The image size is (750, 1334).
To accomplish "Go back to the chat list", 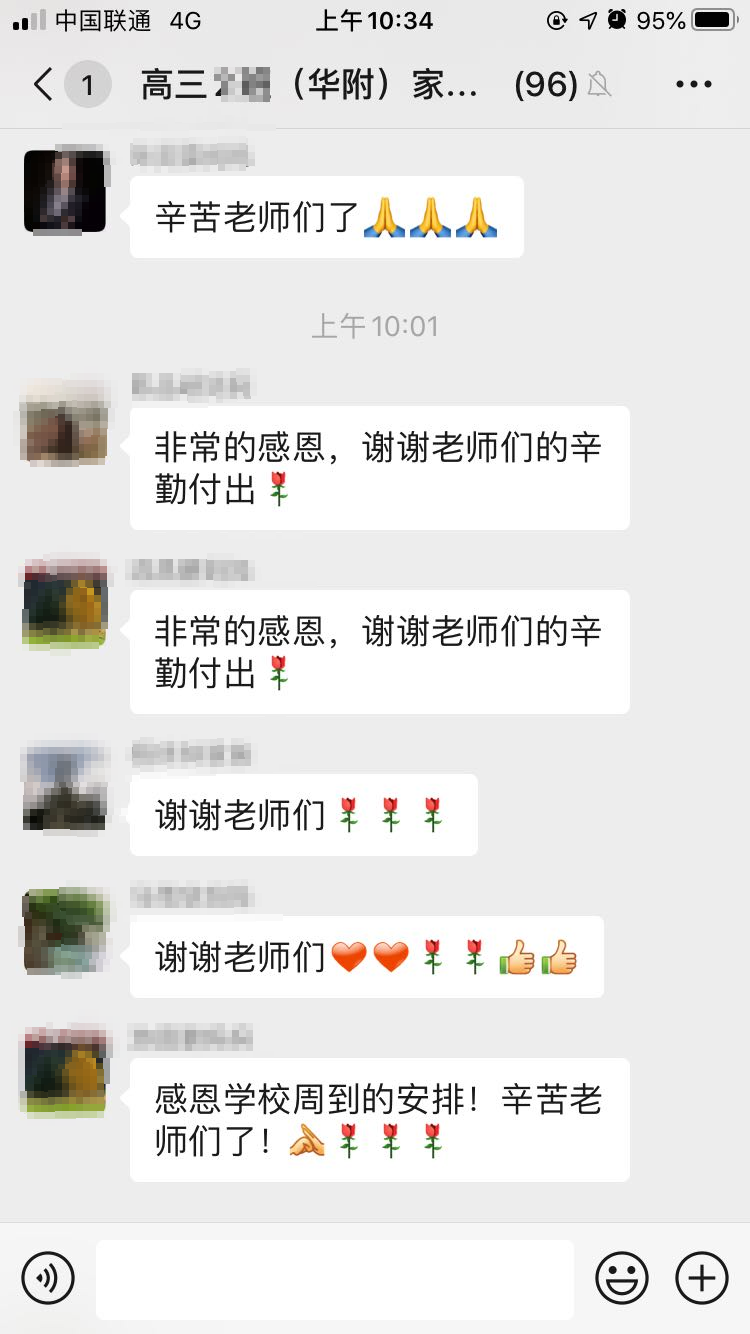I will click(44, 85).
